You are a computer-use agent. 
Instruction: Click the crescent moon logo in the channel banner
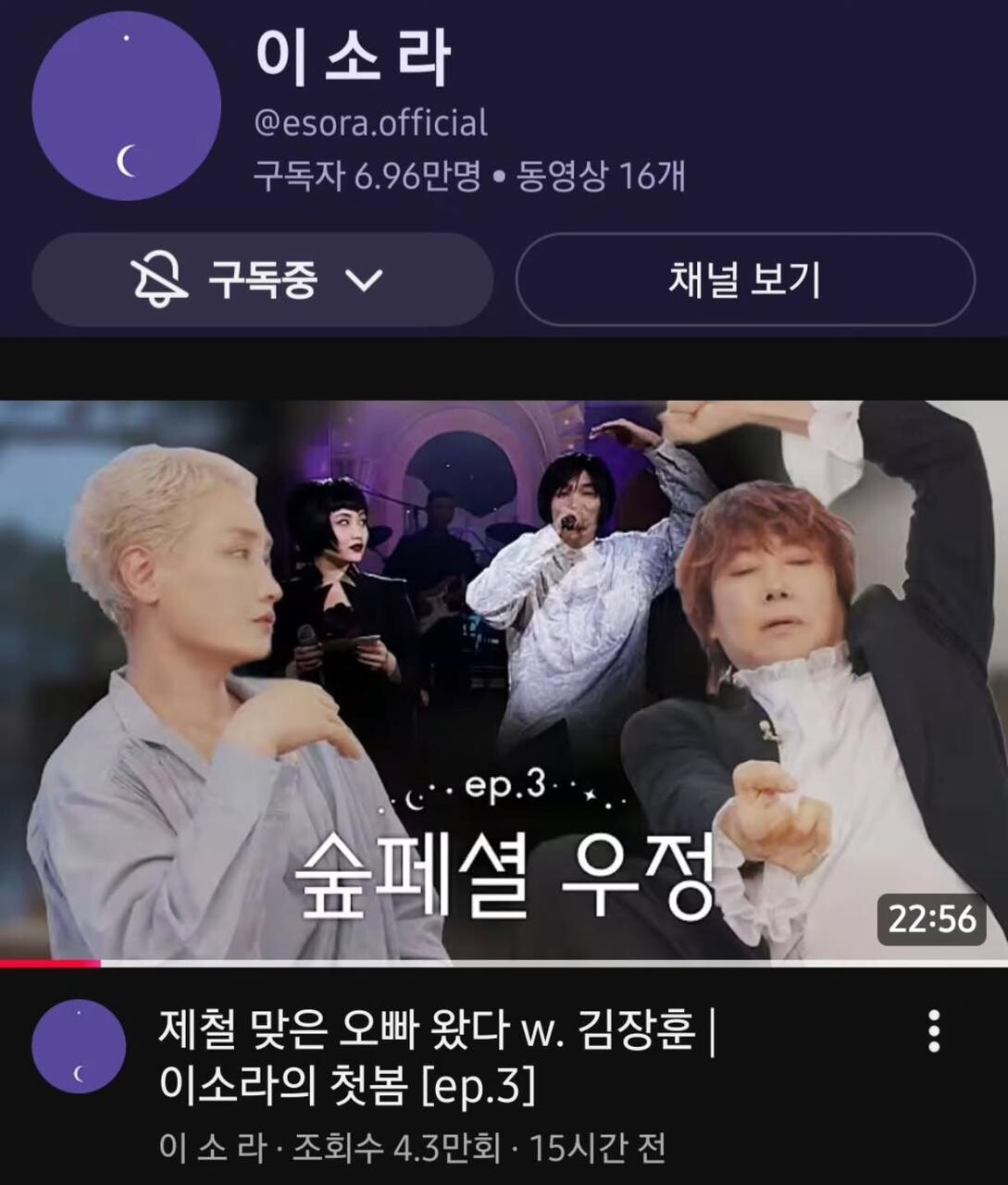[126, 159]
